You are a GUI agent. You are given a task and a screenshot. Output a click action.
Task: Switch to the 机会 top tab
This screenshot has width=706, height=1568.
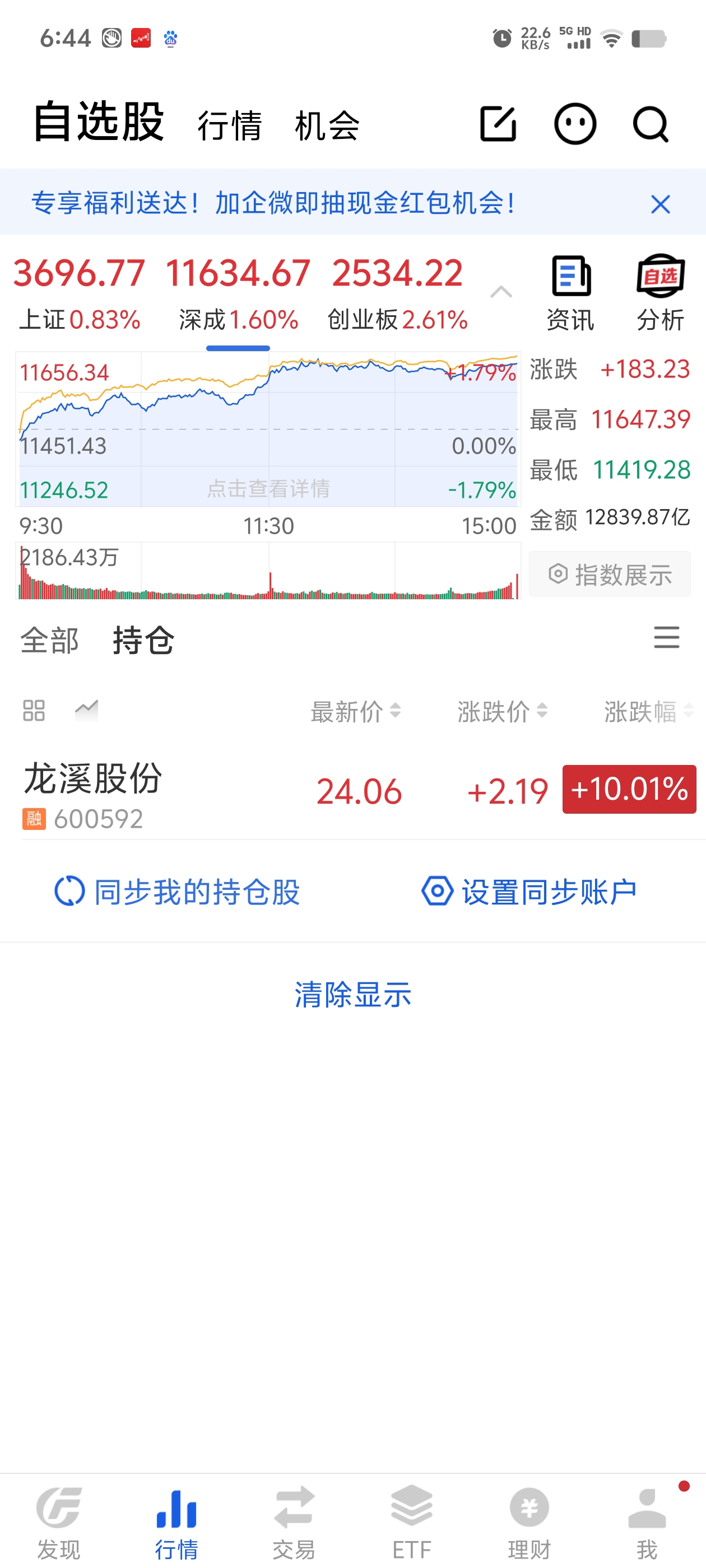click(327, 126)
